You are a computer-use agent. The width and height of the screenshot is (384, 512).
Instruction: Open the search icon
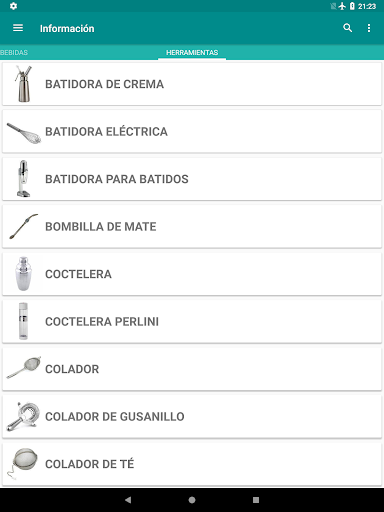[x=348, y=28]
